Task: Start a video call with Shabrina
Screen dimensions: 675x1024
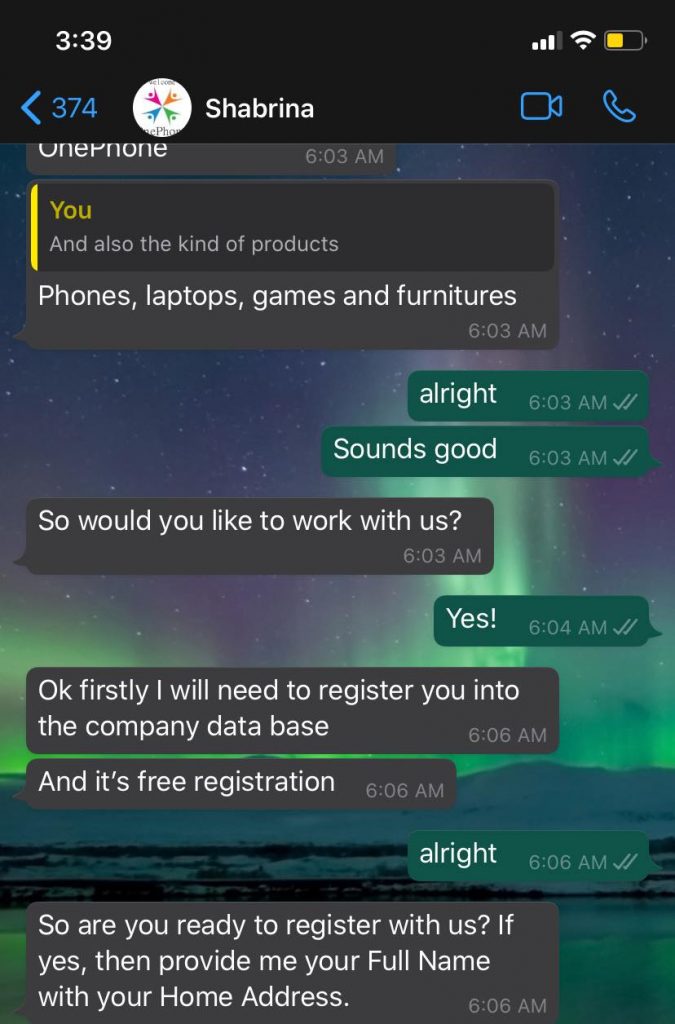Action: [541, 107]
